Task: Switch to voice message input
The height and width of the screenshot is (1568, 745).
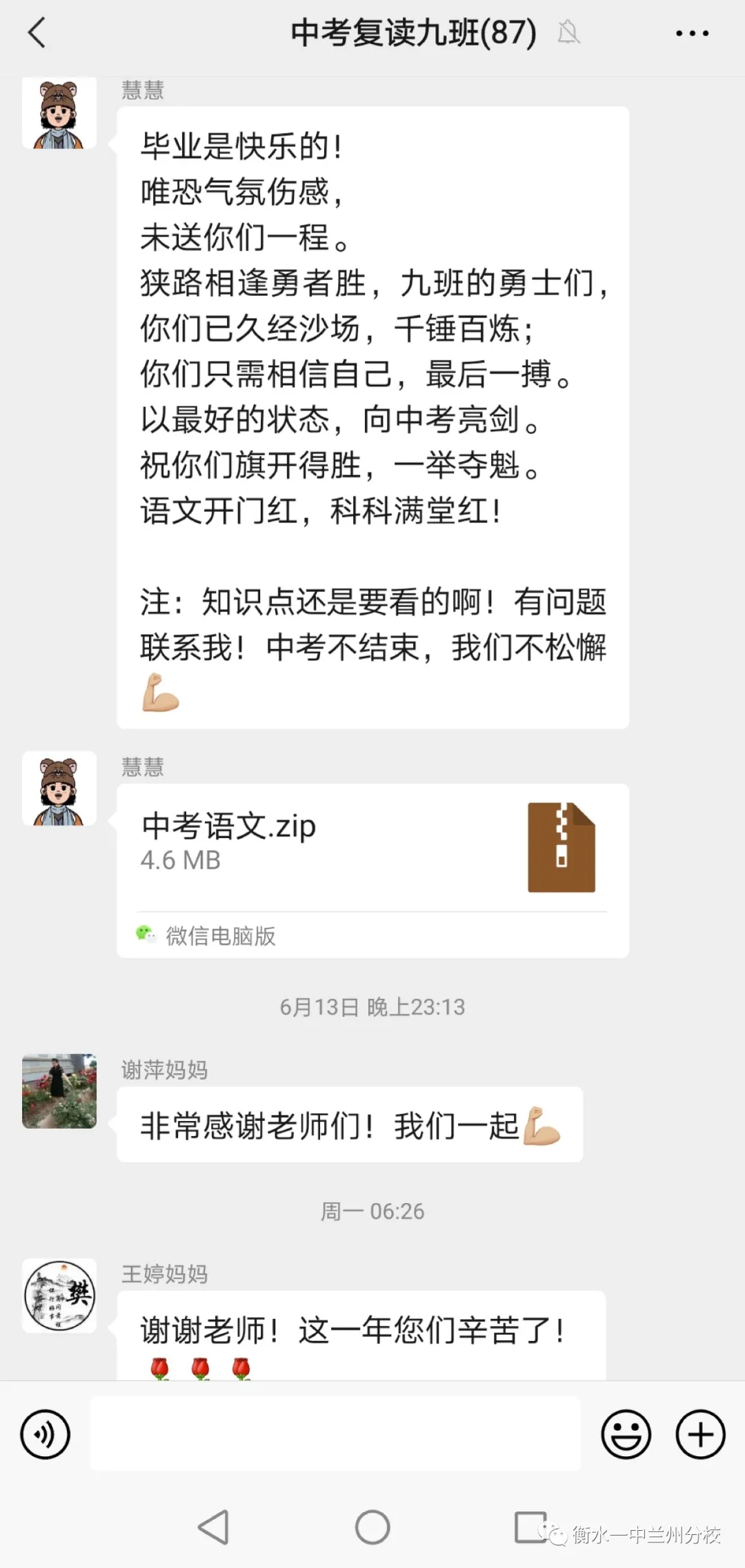Action: pyautogui.click(x=46, y=1434)
